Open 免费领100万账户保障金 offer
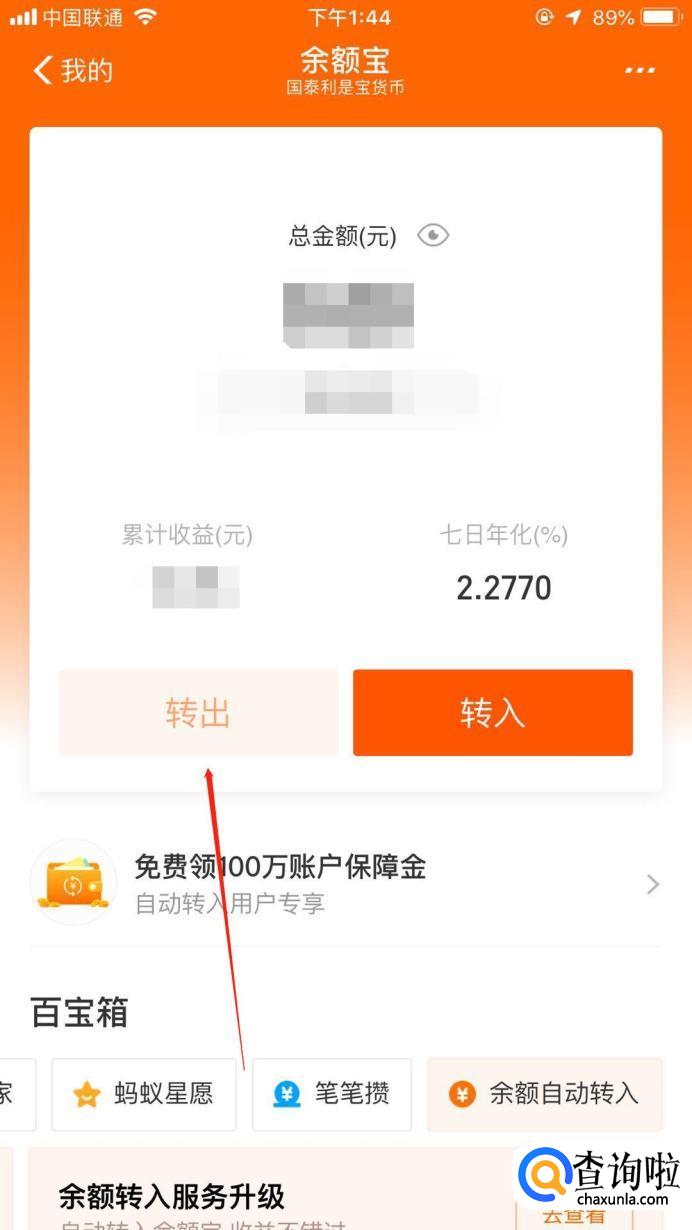The height and width of the screenshot is (1230, 692). [345, 883]
